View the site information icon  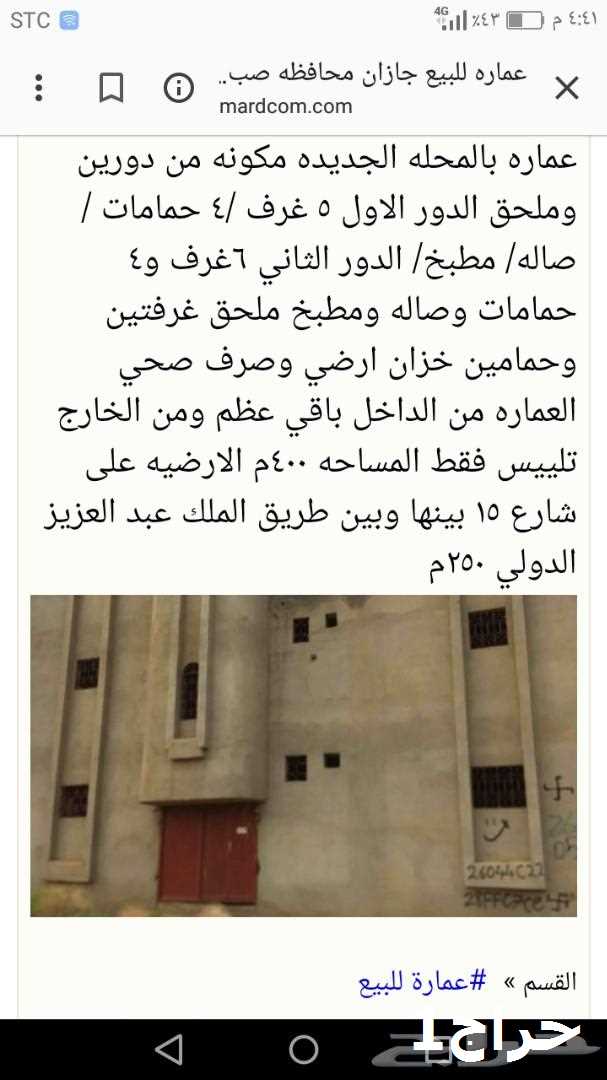click(x=178, y=88)
